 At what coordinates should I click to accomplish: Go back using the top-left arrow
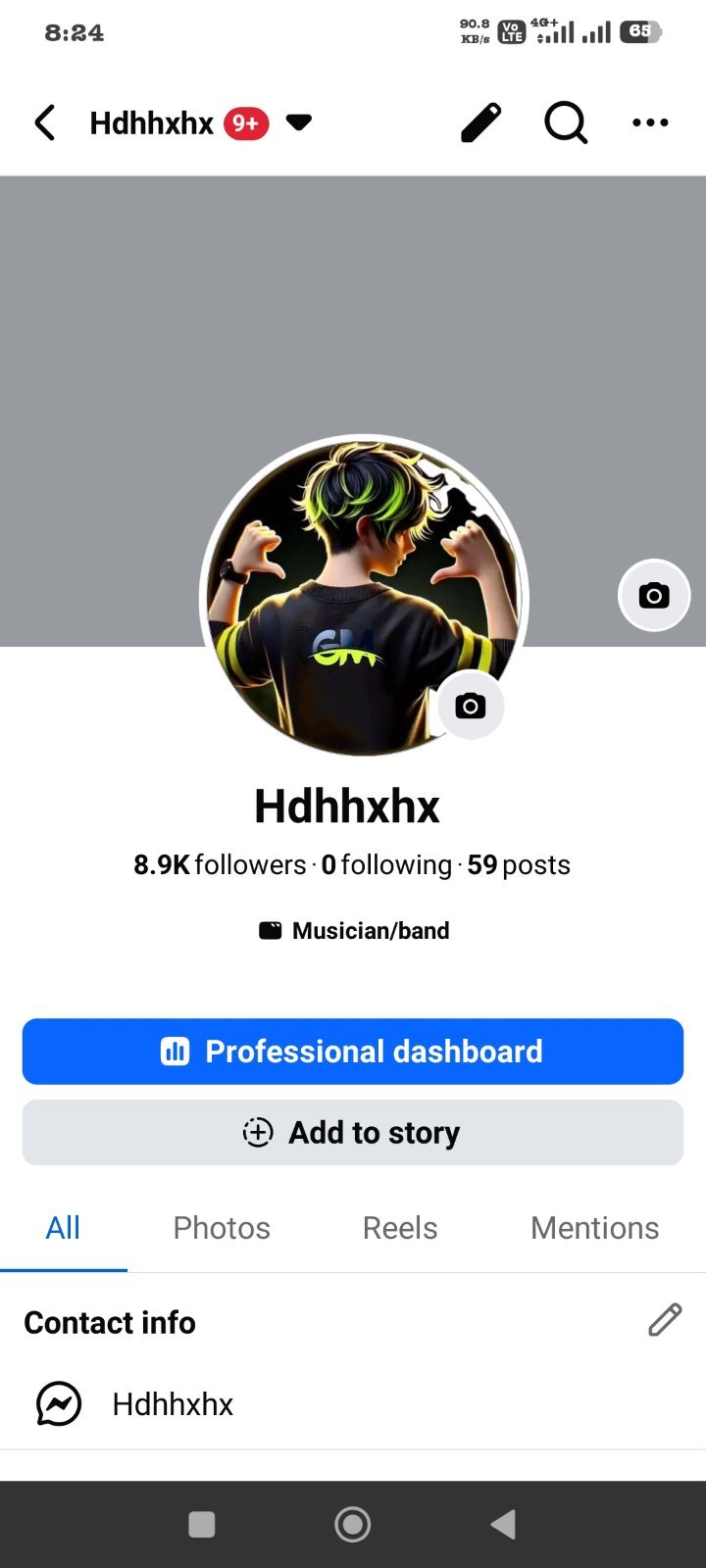tap(45, 122)
